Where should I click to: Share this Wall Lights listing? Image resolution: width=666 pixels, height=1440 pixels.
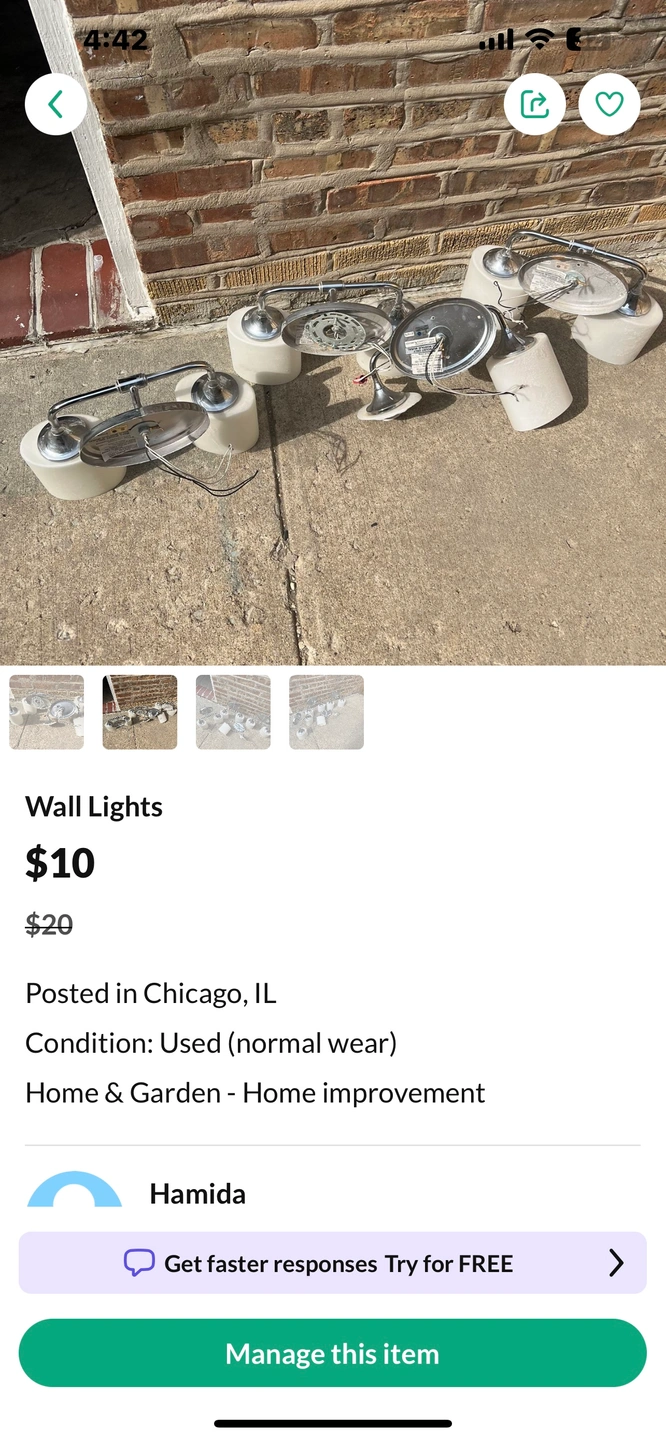535,104
